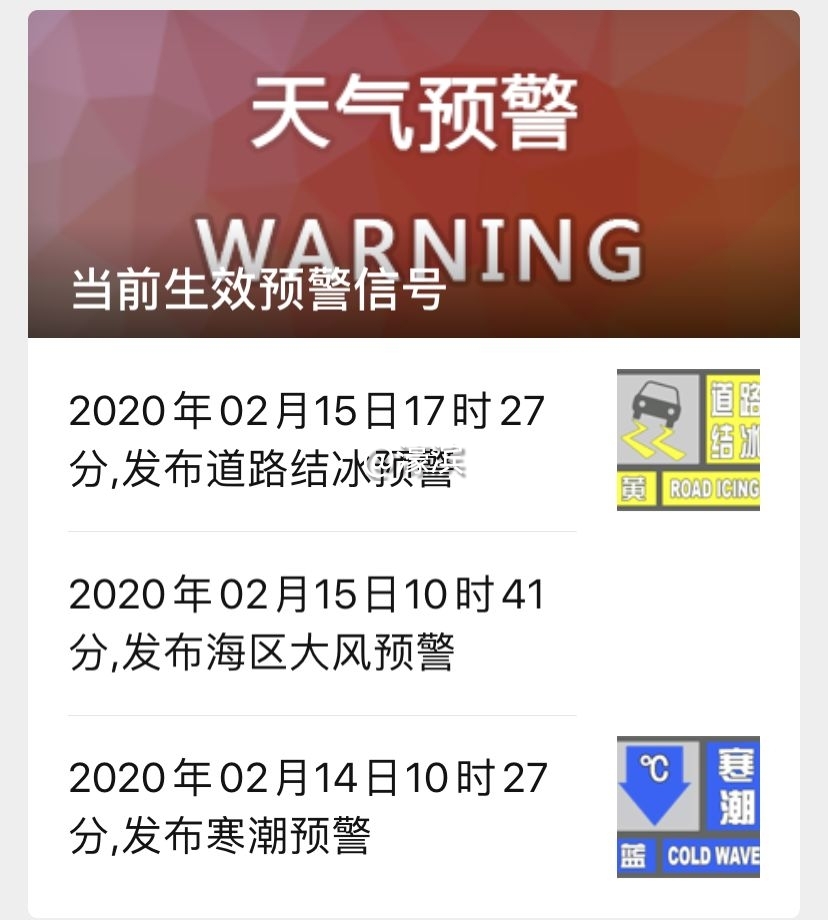View the 寒潮预警 warning from 02月14日

click(x=310, y=807)
